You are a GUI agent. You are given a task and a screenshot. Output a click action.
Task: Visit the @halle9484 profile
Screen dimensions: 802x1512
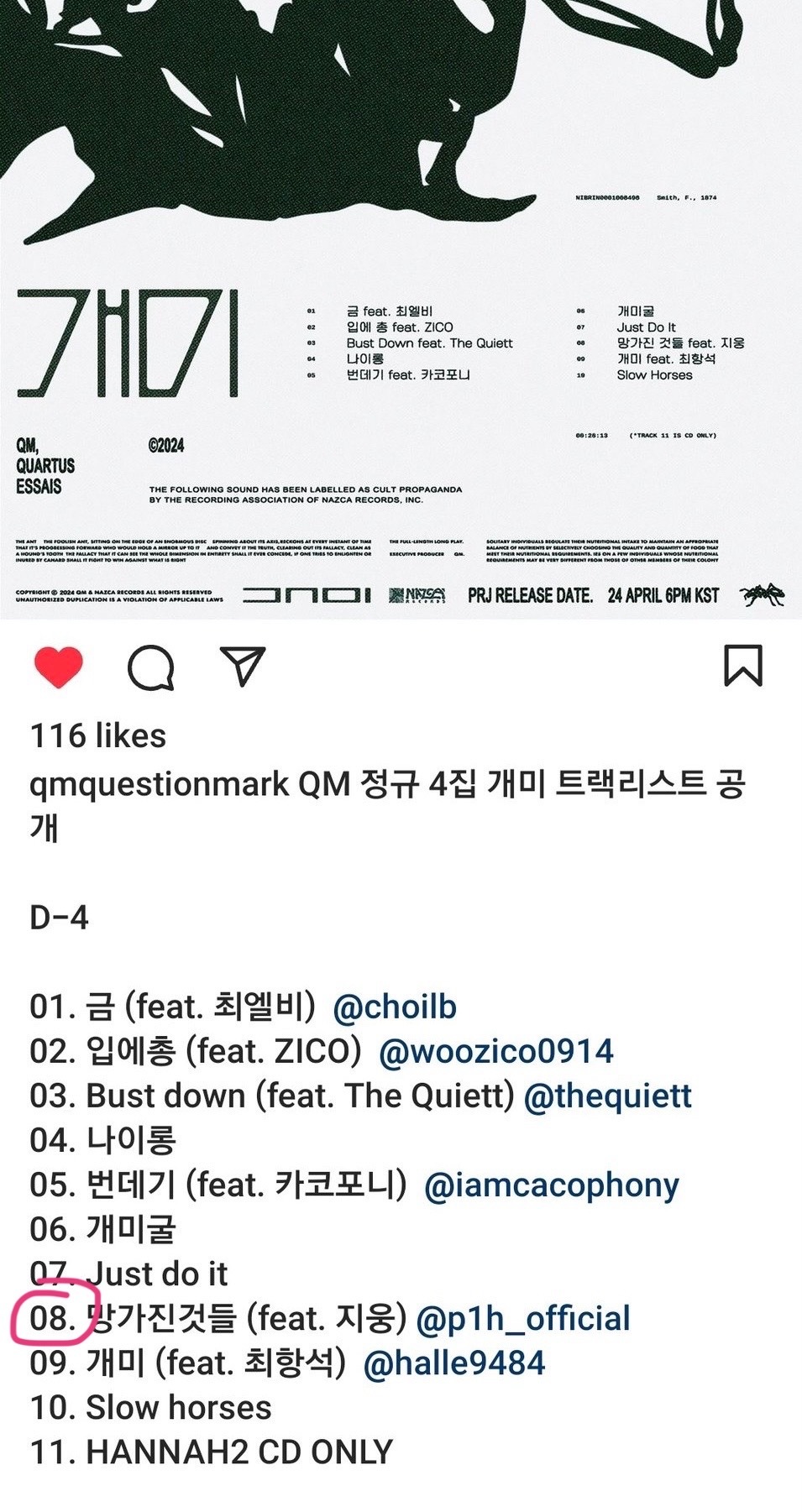click(x=454, y=1363)
